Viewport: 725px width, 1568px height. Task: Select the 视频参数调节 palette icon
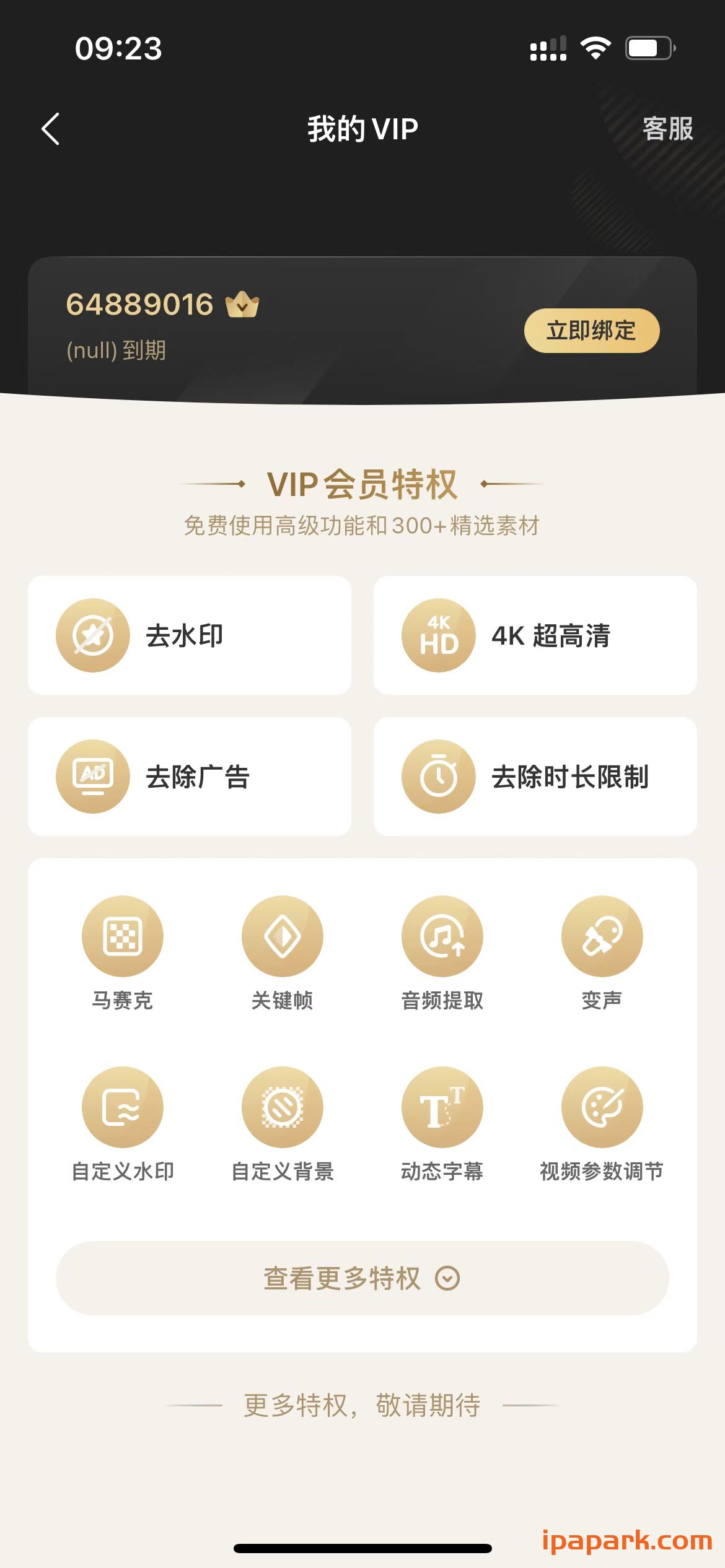pos(602,1108)
